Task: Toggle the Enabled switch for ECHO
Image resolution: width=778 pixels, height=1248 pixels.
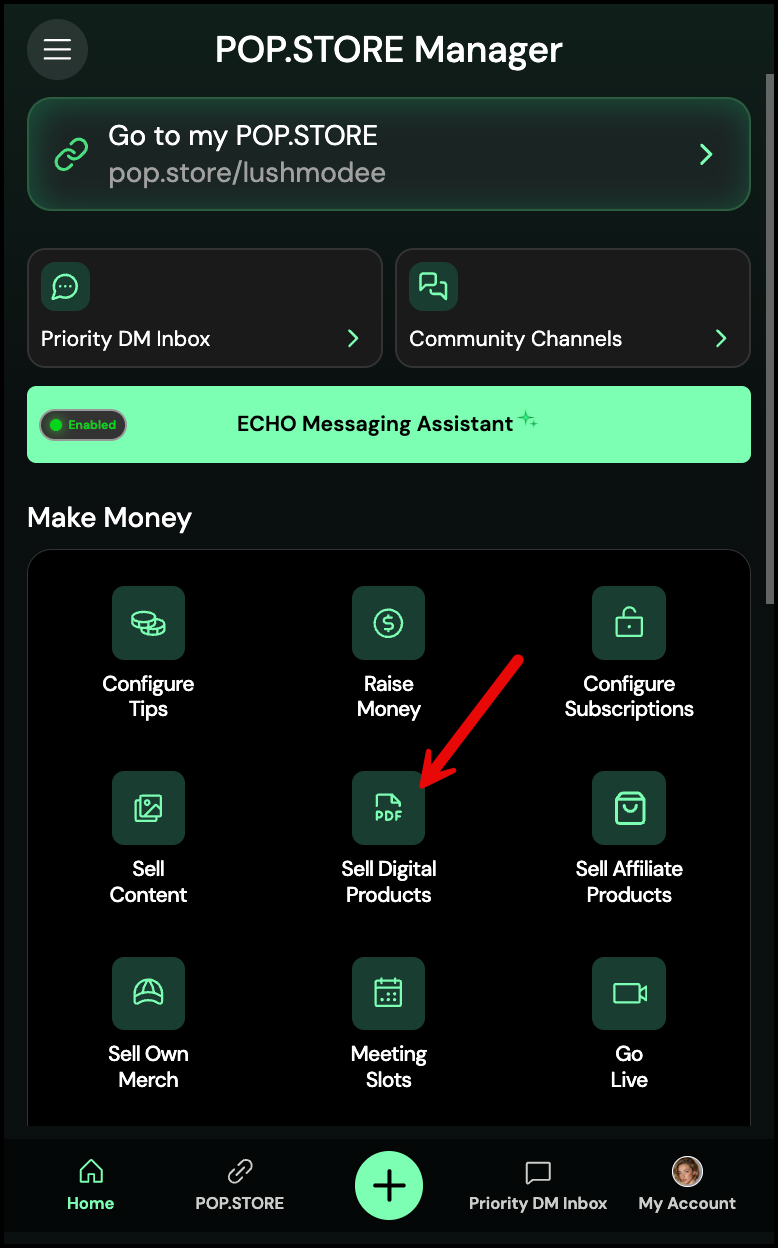Action: click(x=83, y=425)
